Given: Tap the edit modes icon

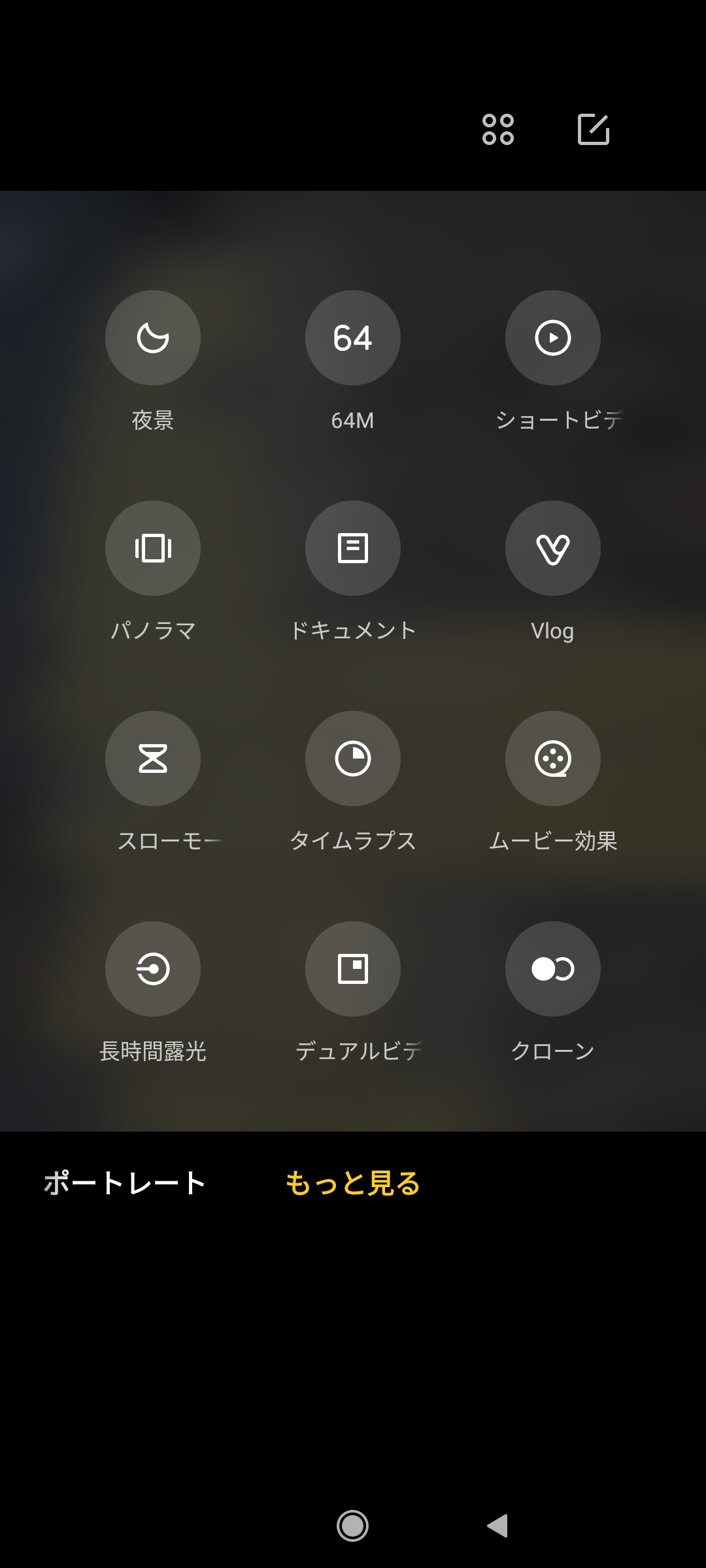Looking at the screenshot, I should [x=594, y=129].
